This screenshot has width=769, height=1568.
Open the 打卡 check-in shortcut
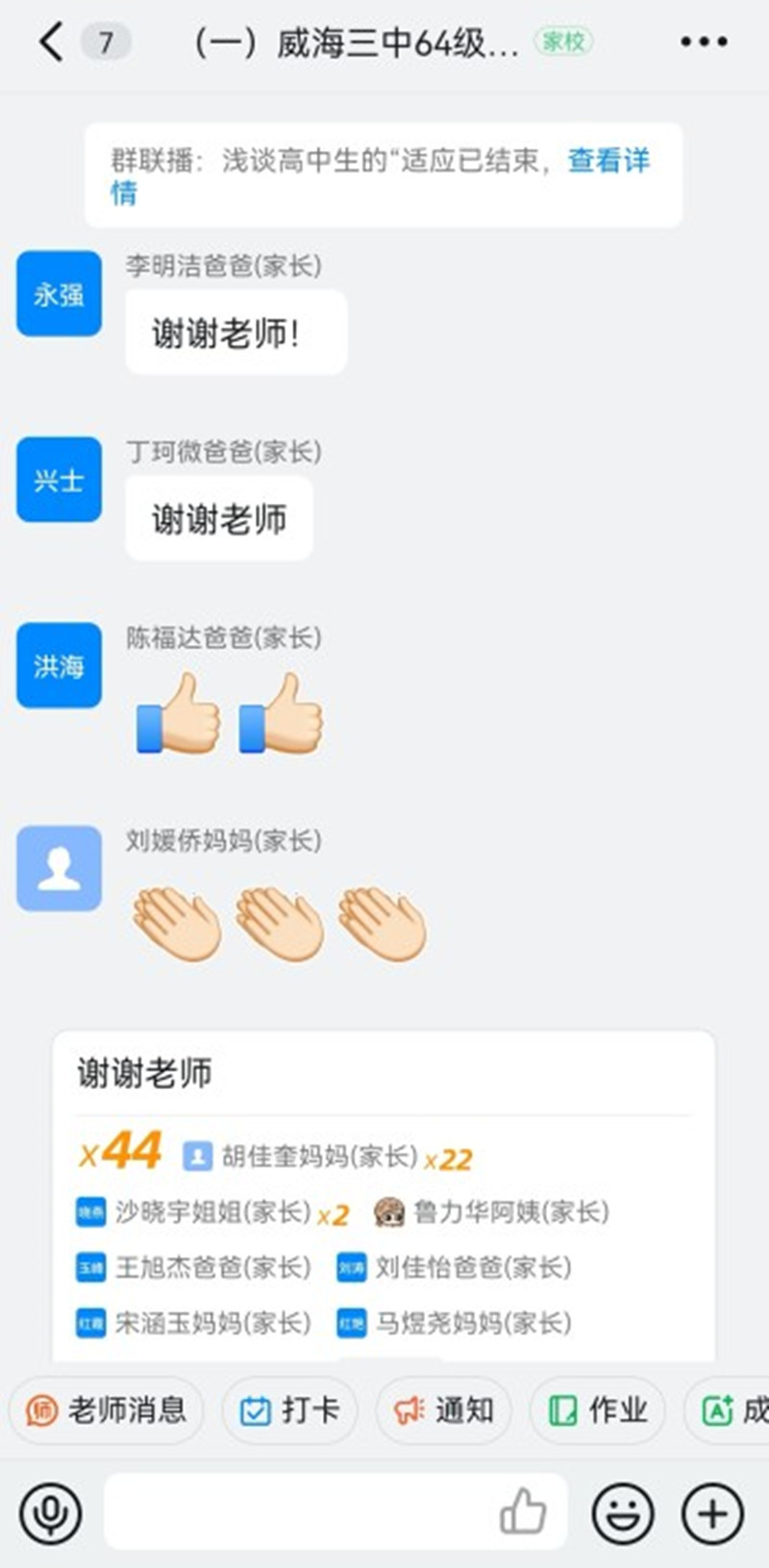pyautogui.click(x=289, y=1410)
